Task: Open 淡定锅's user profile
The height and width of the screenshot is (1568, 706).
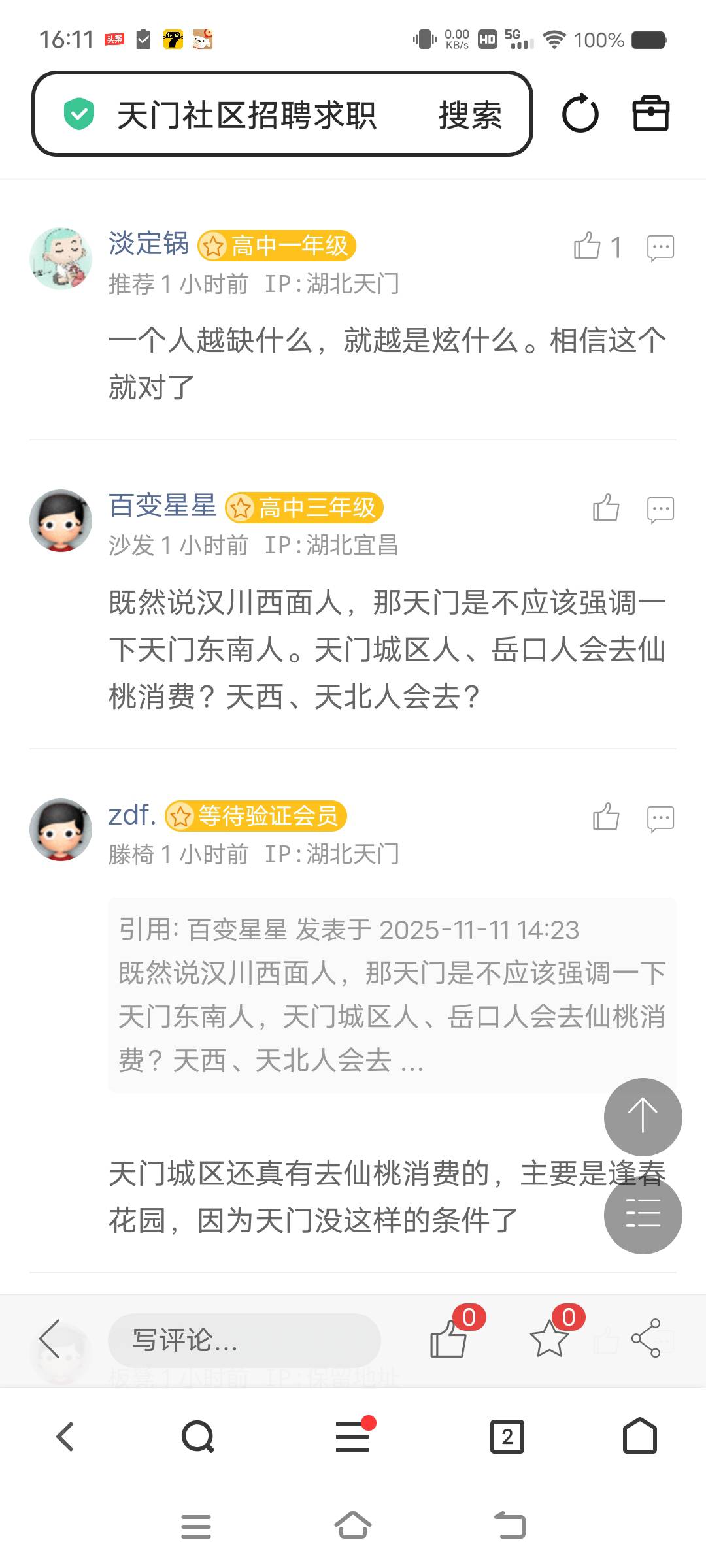Action: [x=148, y=244]
